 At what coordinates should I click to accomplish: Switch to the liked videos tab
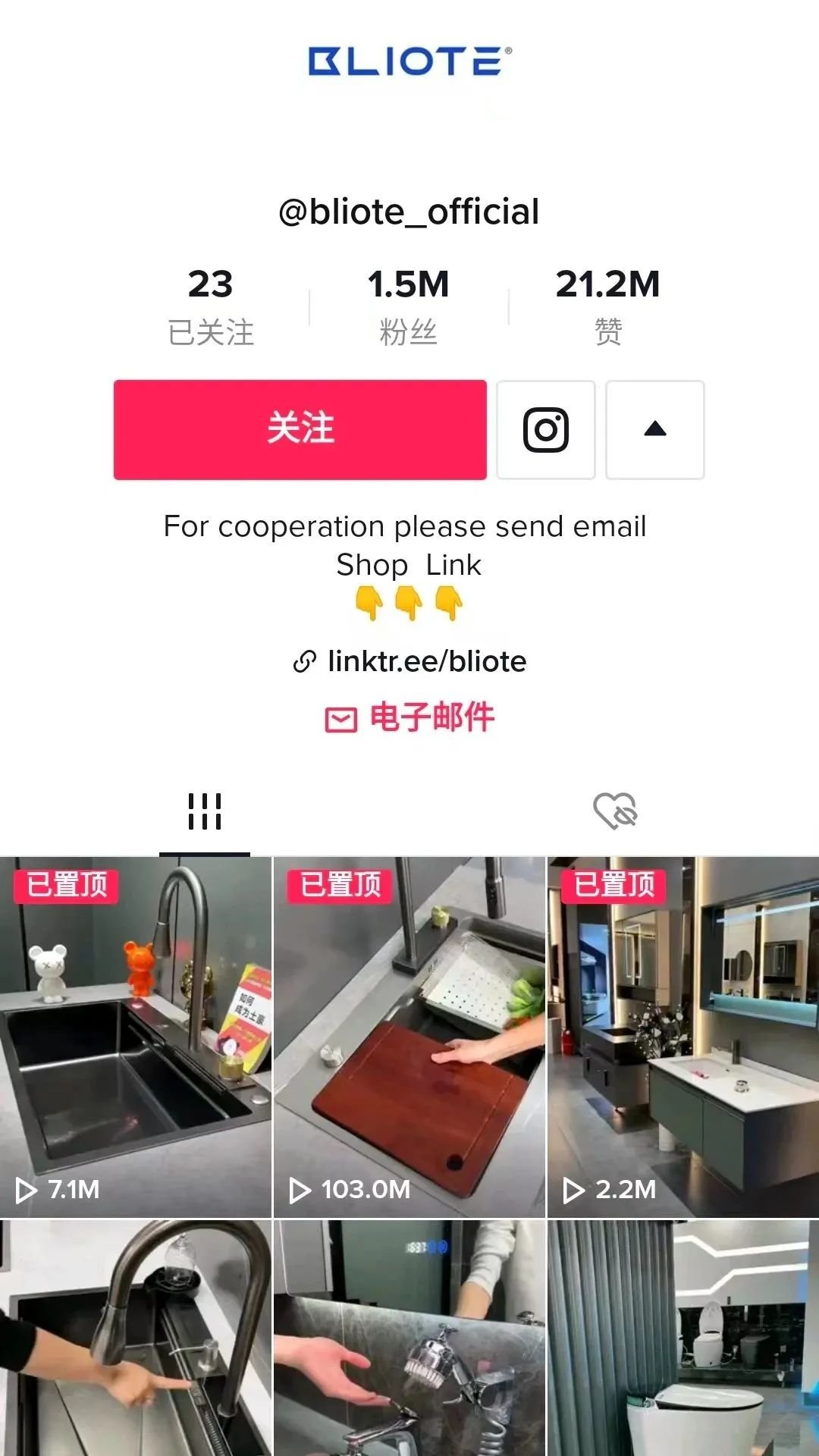point(614,811)
